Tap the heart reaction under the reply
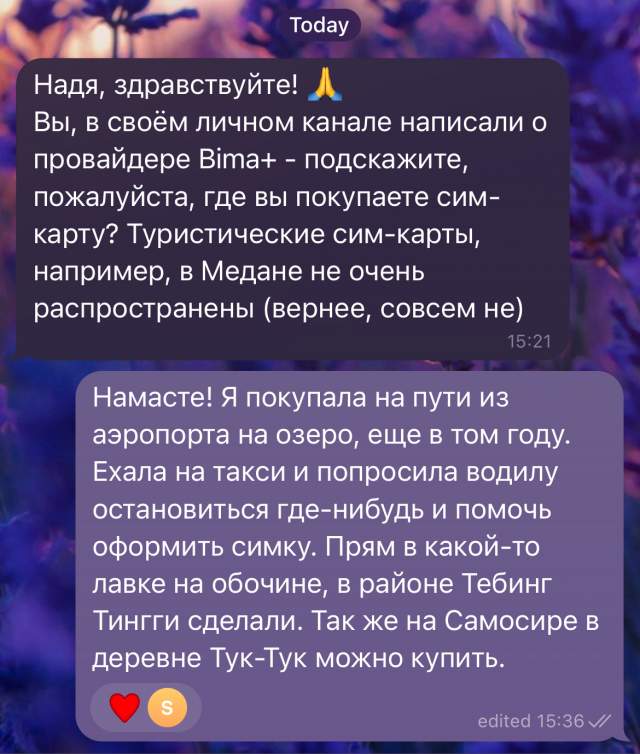 click(124, 710)
